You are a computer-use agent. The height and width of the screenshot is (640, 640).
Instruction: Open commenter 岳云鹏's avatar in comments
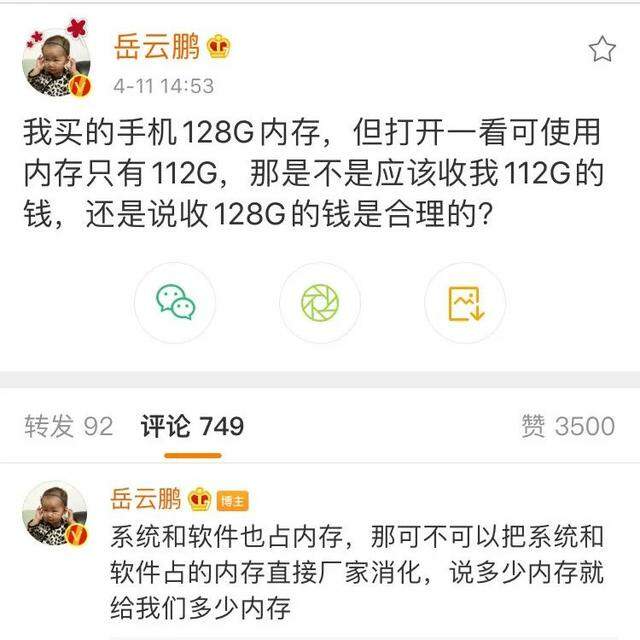(x=56, y=514)
